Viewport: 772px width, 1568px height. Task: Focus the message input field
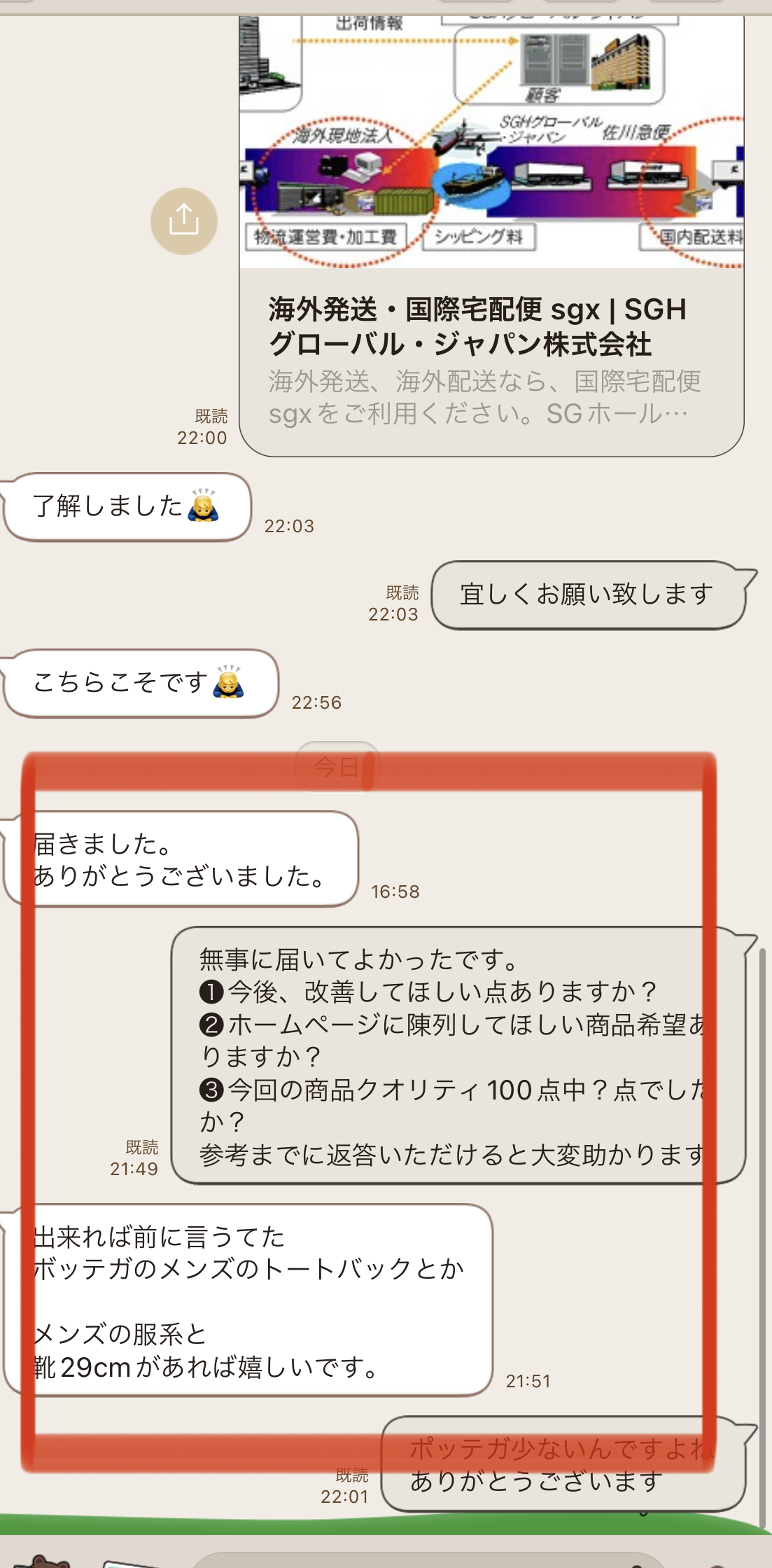[427, 1559]
